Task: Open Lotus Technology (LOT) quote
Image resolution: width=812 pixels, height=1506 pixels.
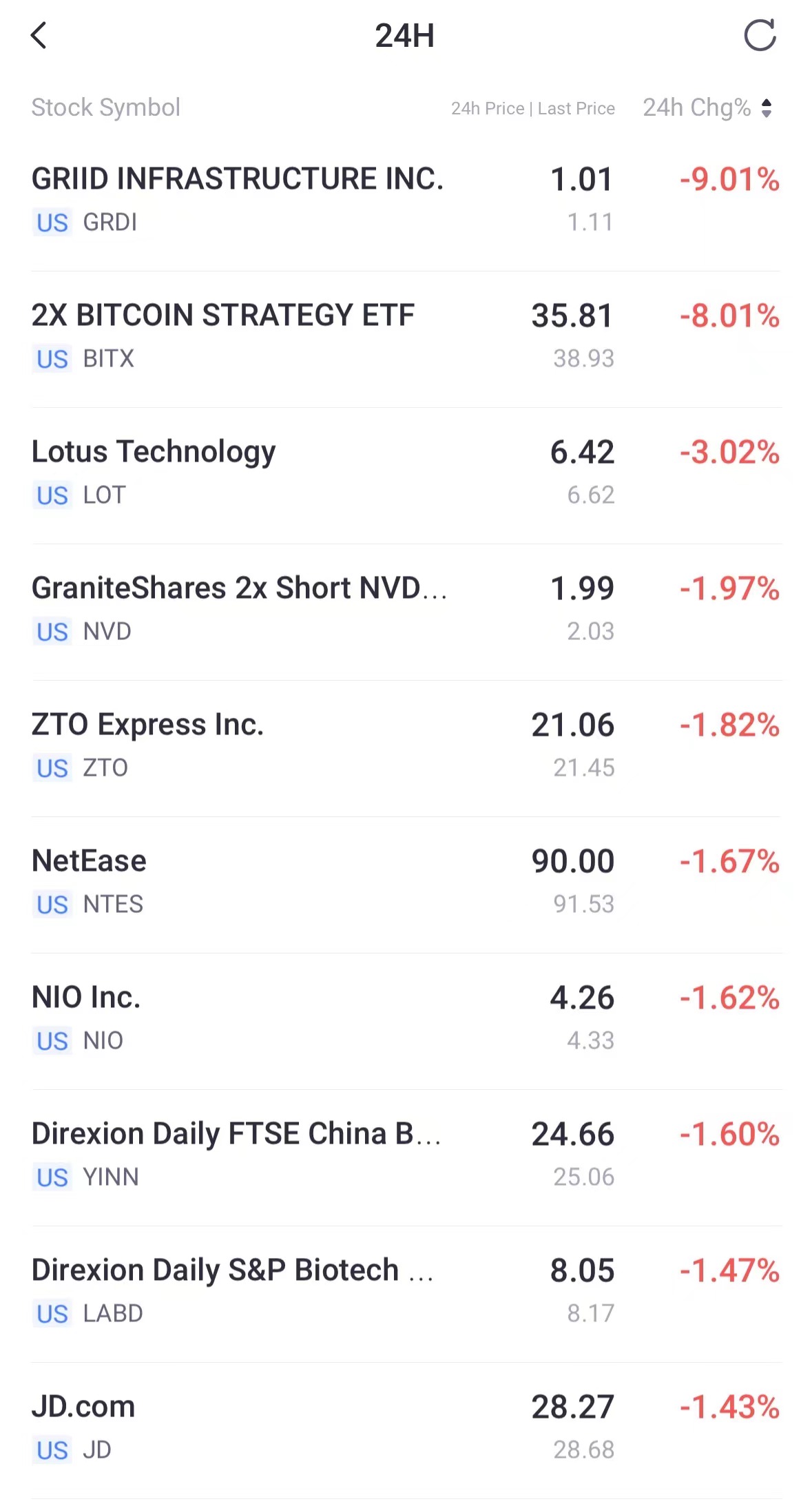Action: (x=154, y=473)
